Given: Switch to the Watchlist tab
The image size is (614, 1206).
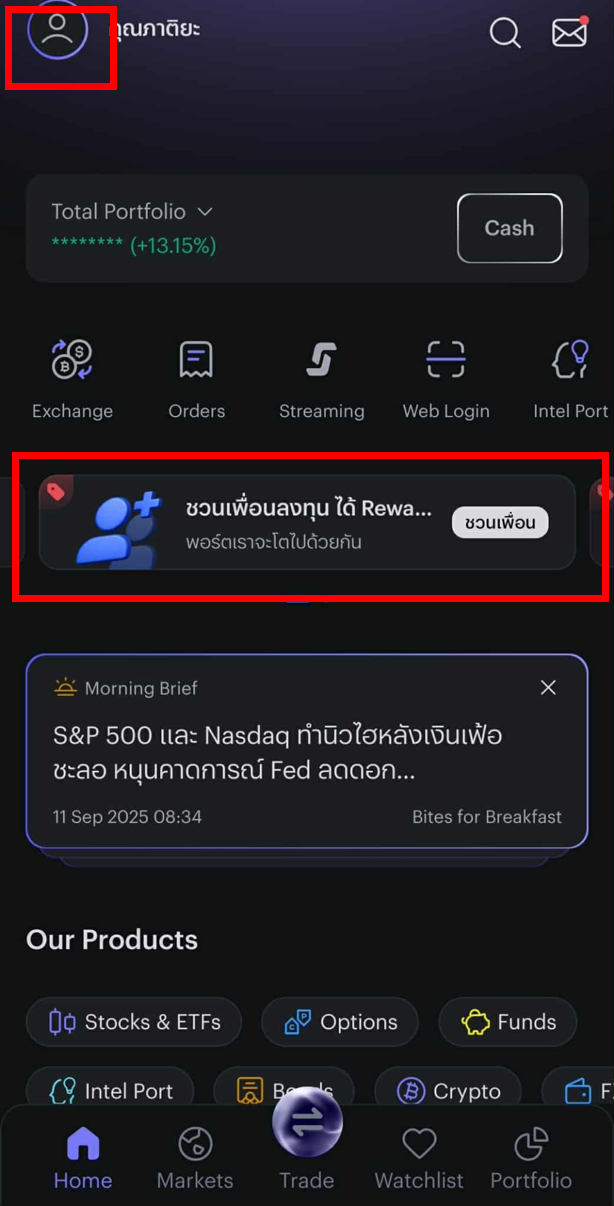Looking at the screenshot, I should 419,1158.
